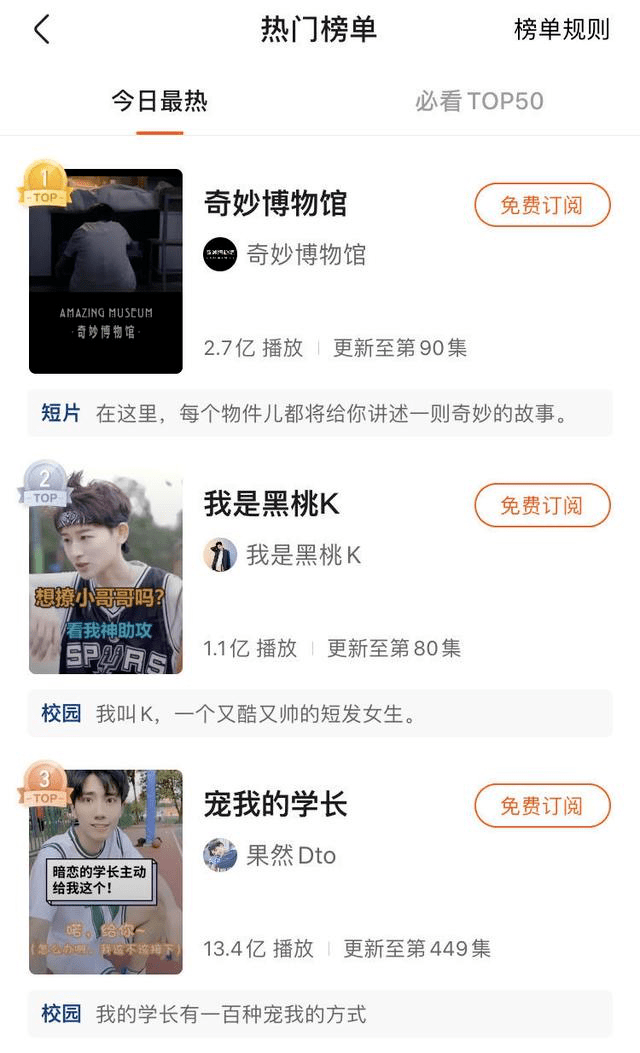Go back using the top-left arrow

pos(41,30)
